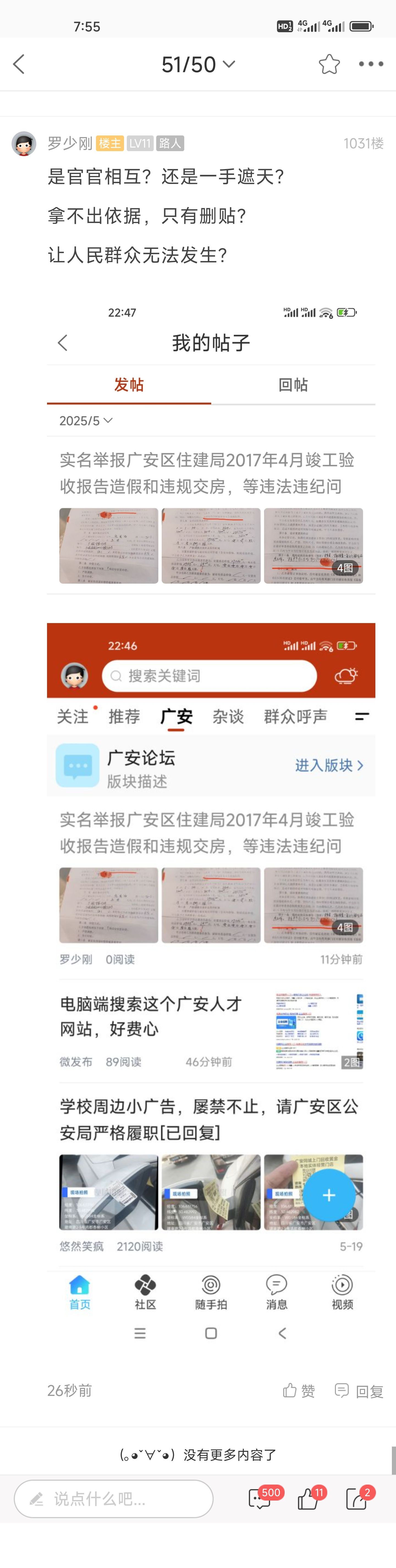Open the three-dot overflow menu

coord(370,64)
